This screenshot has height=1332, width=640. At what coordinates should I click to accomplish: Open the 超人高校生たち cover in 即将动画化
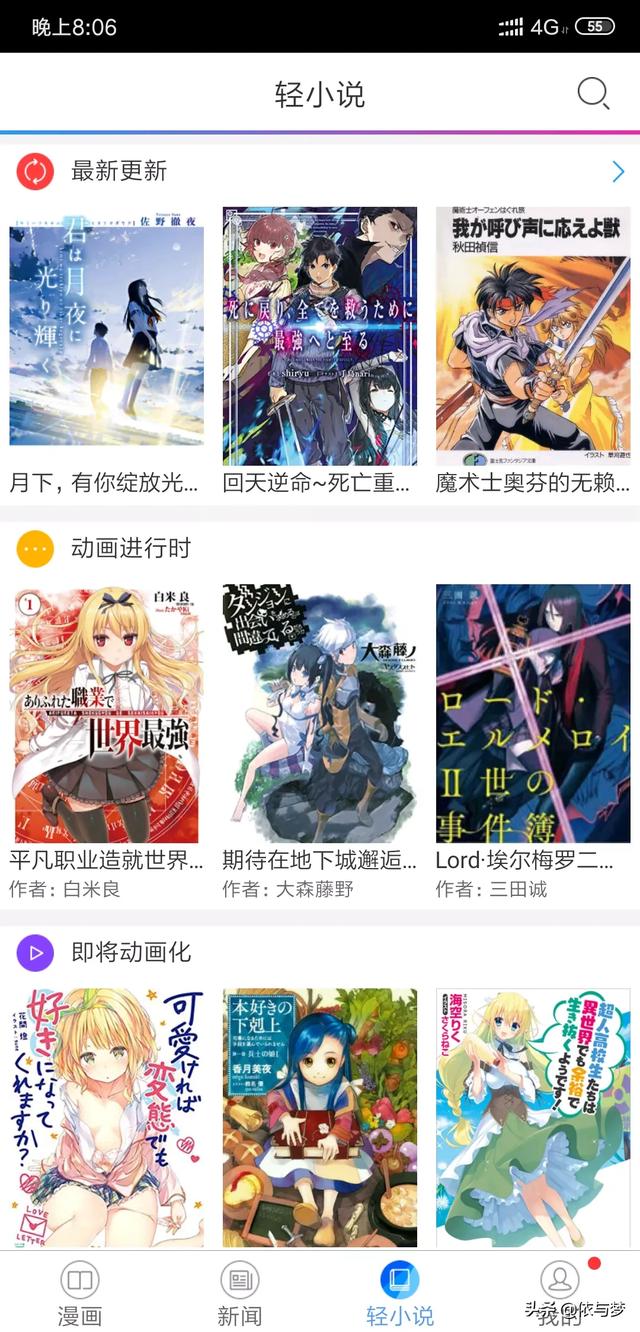pyautogui.click(x=533, y=1116)
